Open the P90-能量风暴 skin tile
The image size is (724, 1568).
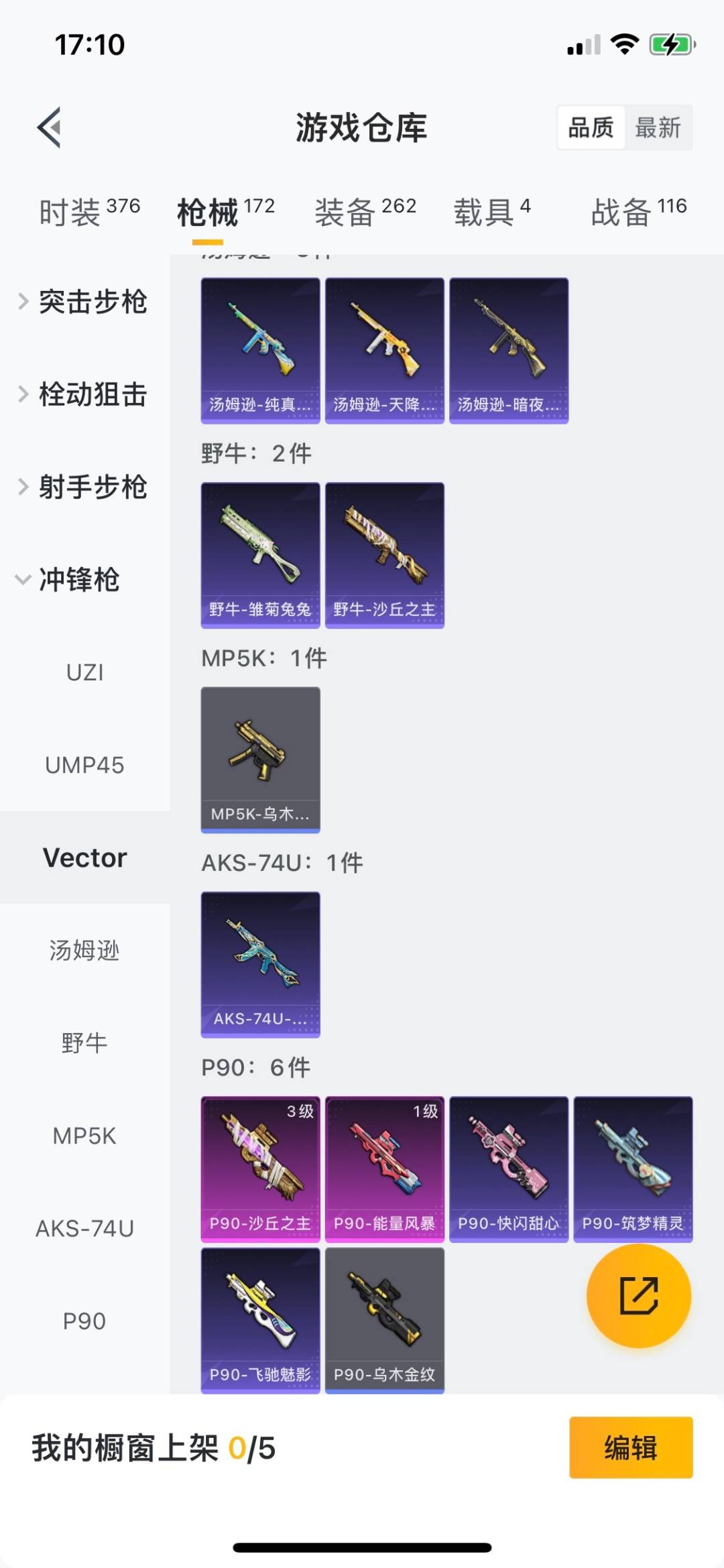(384, 1168)
